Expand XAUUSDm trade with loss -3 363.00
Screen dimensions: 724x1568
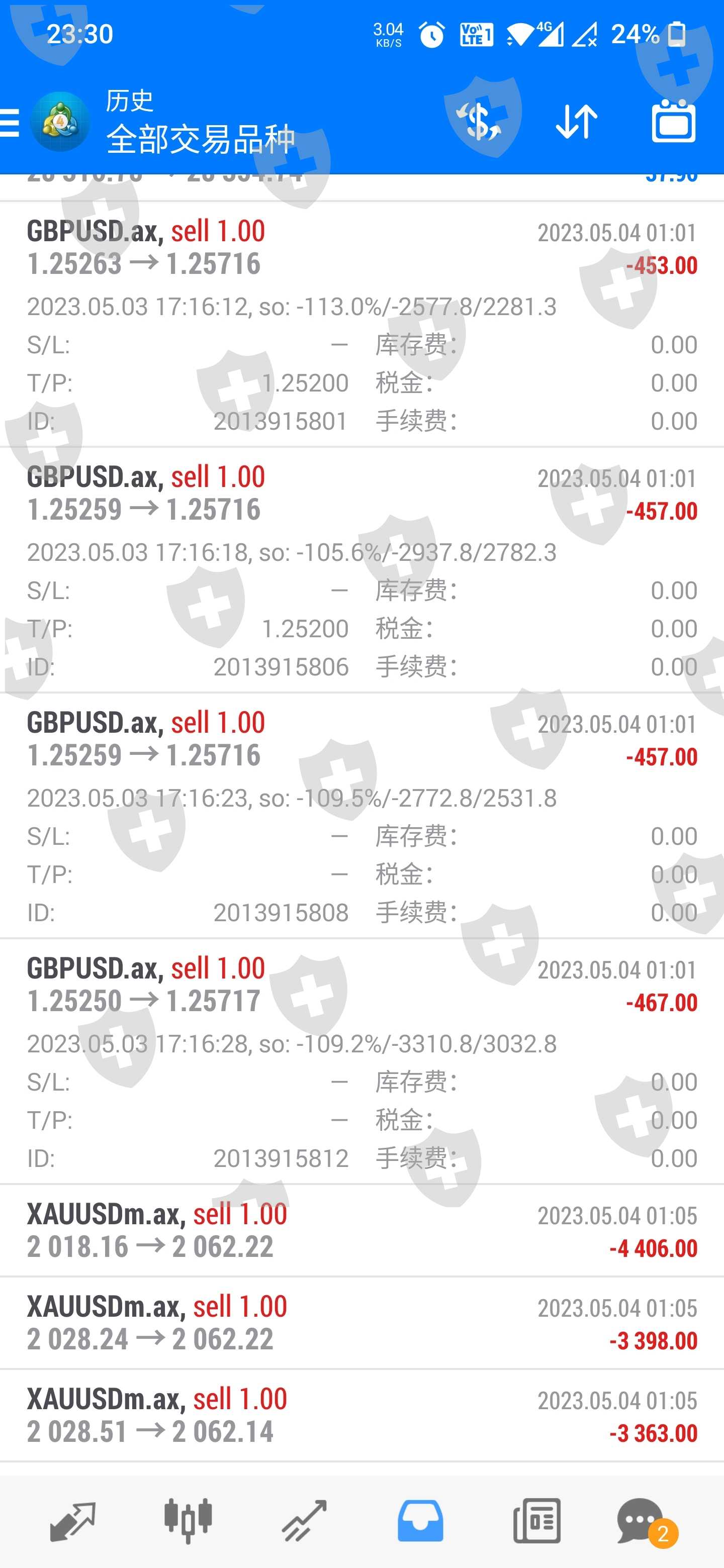click(x=361, y=1415)
